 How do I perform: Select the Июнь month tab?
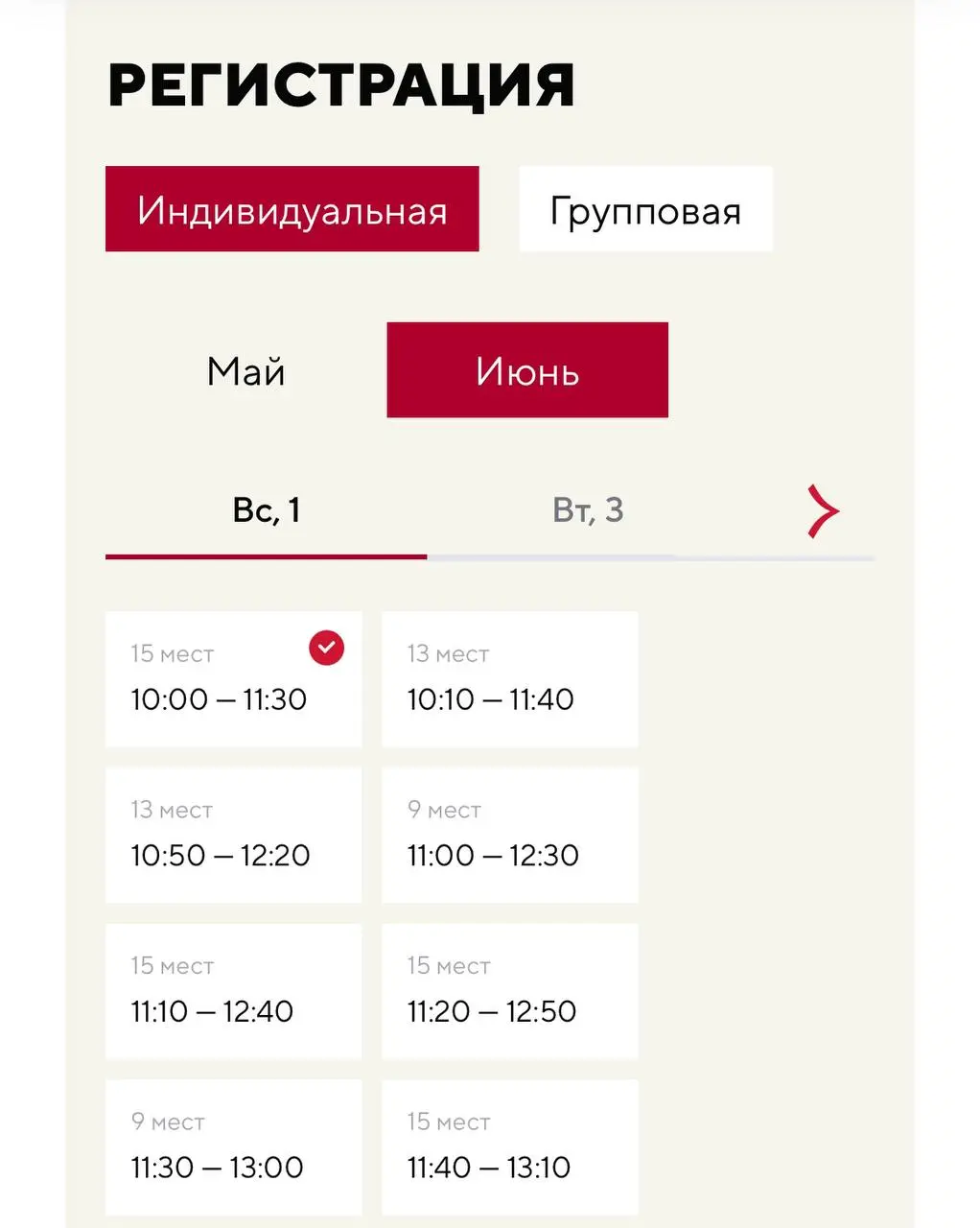(526, 369)
